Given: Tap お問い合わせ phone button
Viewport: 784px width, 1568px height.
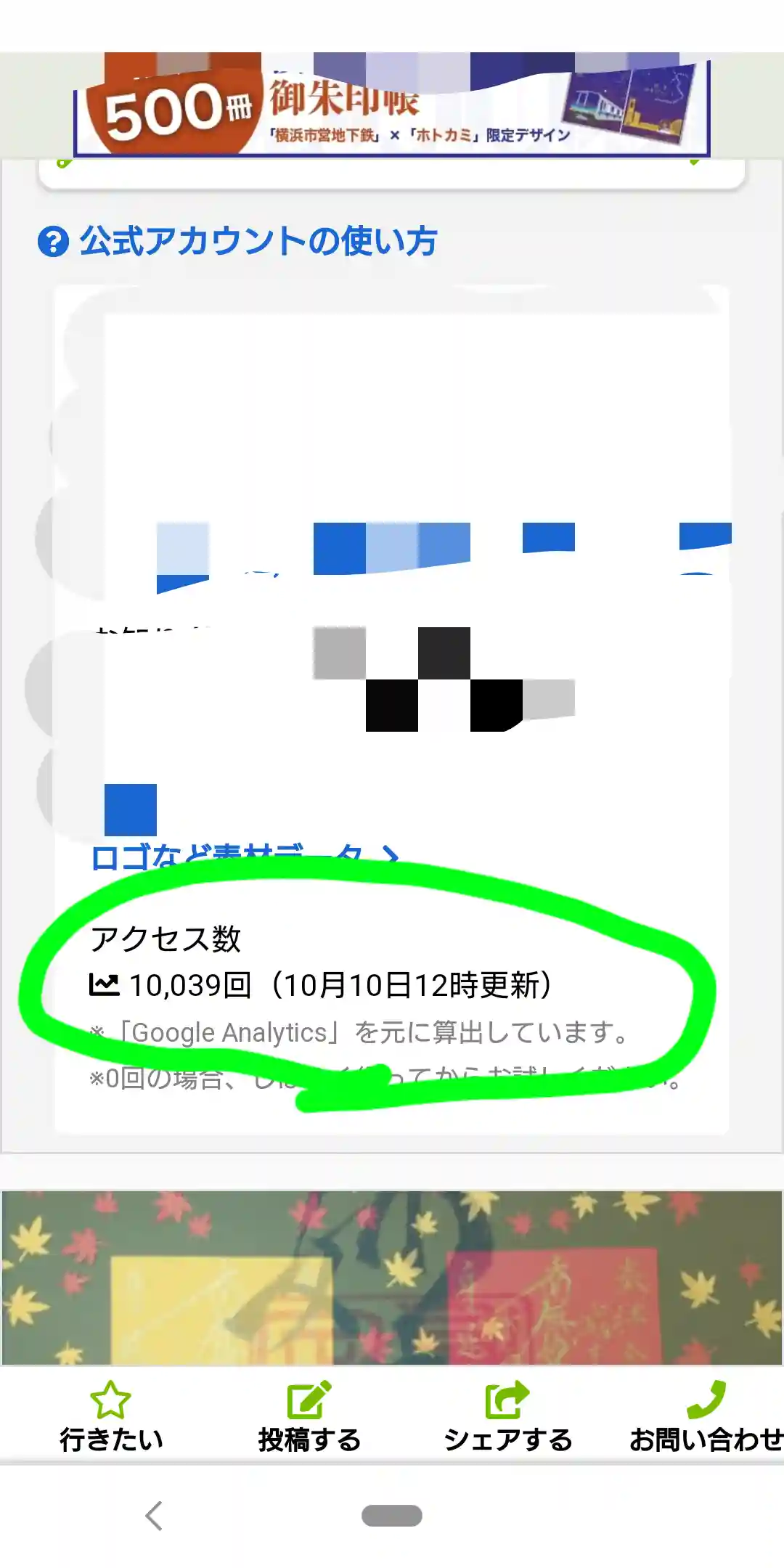Looking at the screenshot, I should tap(706, 1416).
